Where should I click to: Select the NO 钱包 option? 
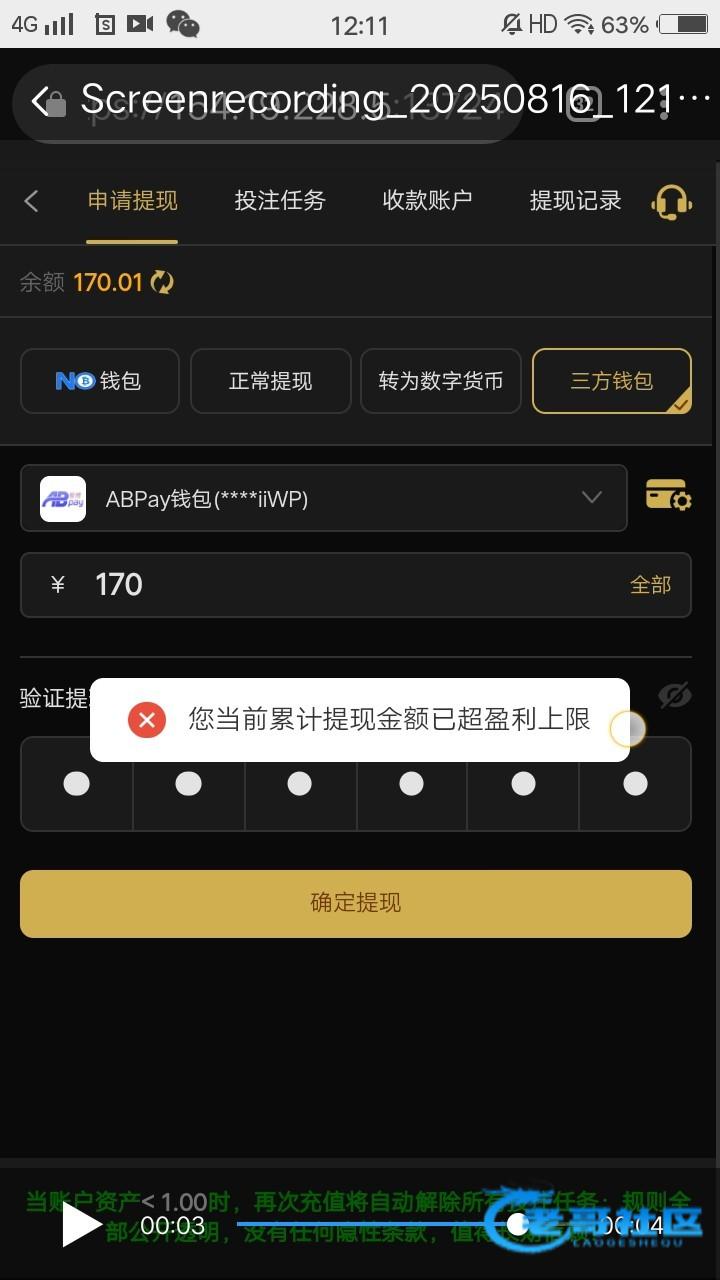[99, 381]
